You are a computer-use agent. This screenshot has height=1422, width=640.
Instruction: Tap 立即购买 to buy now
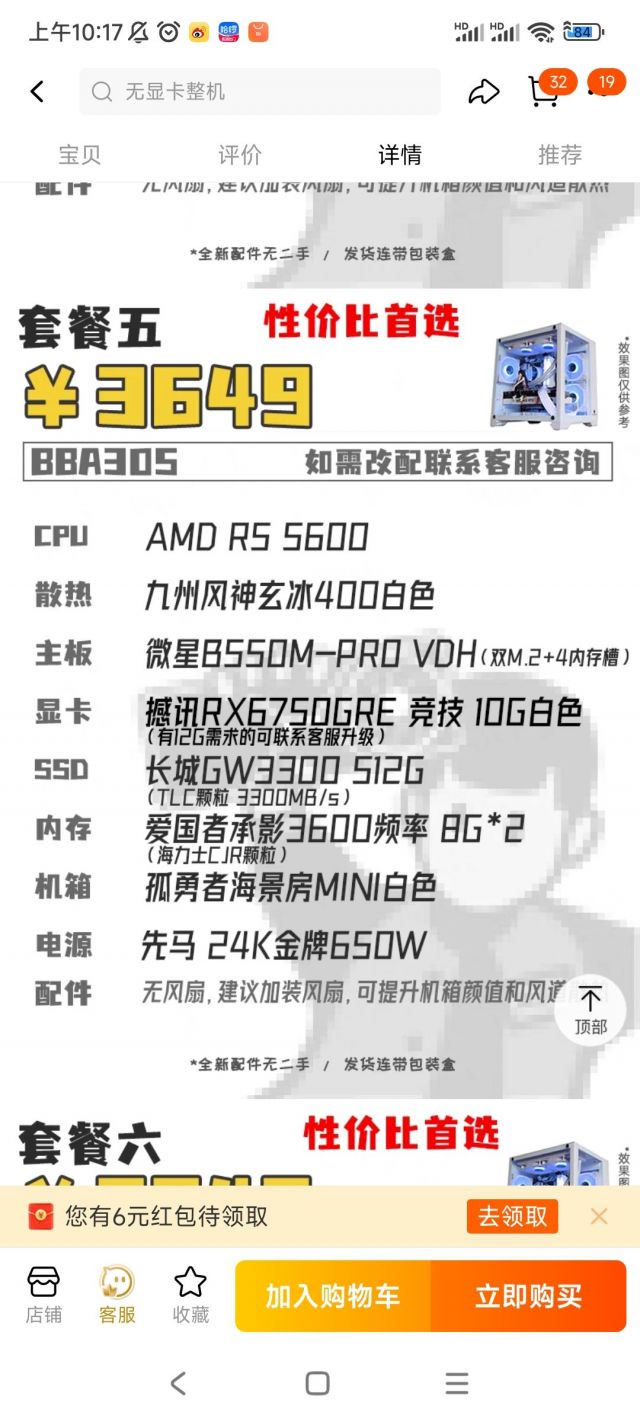coord(528,1296)
